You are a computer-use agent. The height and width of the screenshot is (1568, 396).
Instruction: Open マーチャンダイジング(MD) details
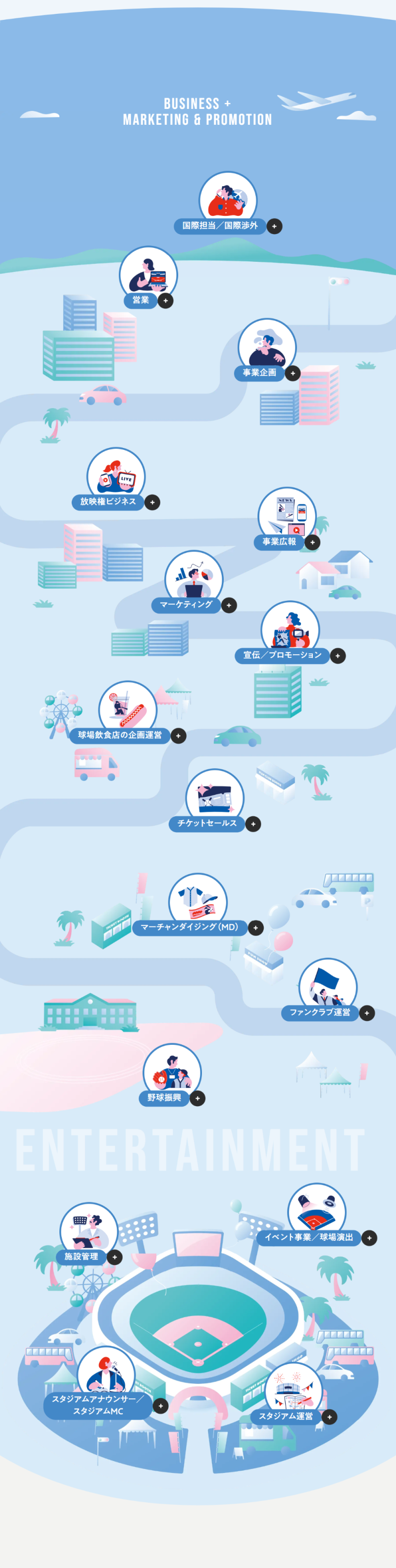pos(255,928)
